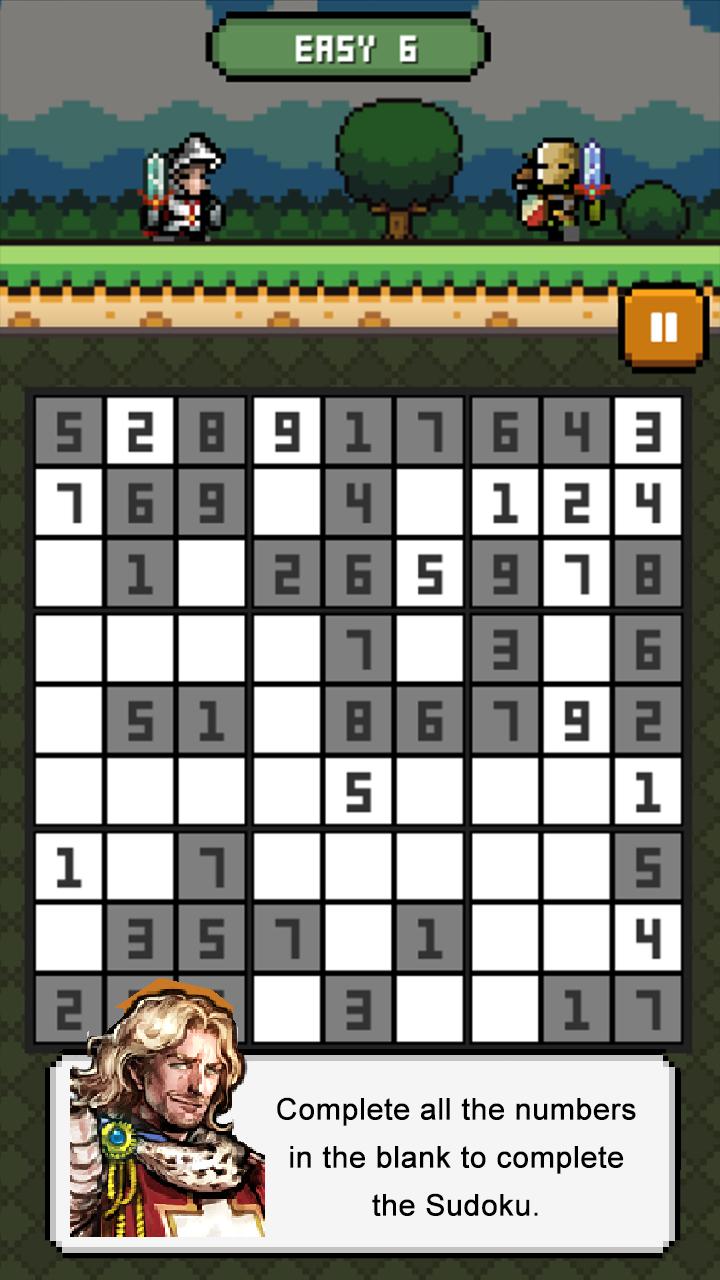Pick empty cell directly left of 1 in sixth row
Image resolution: width=720 pixels, height=1280 pixels.
(x=576, y=792)
